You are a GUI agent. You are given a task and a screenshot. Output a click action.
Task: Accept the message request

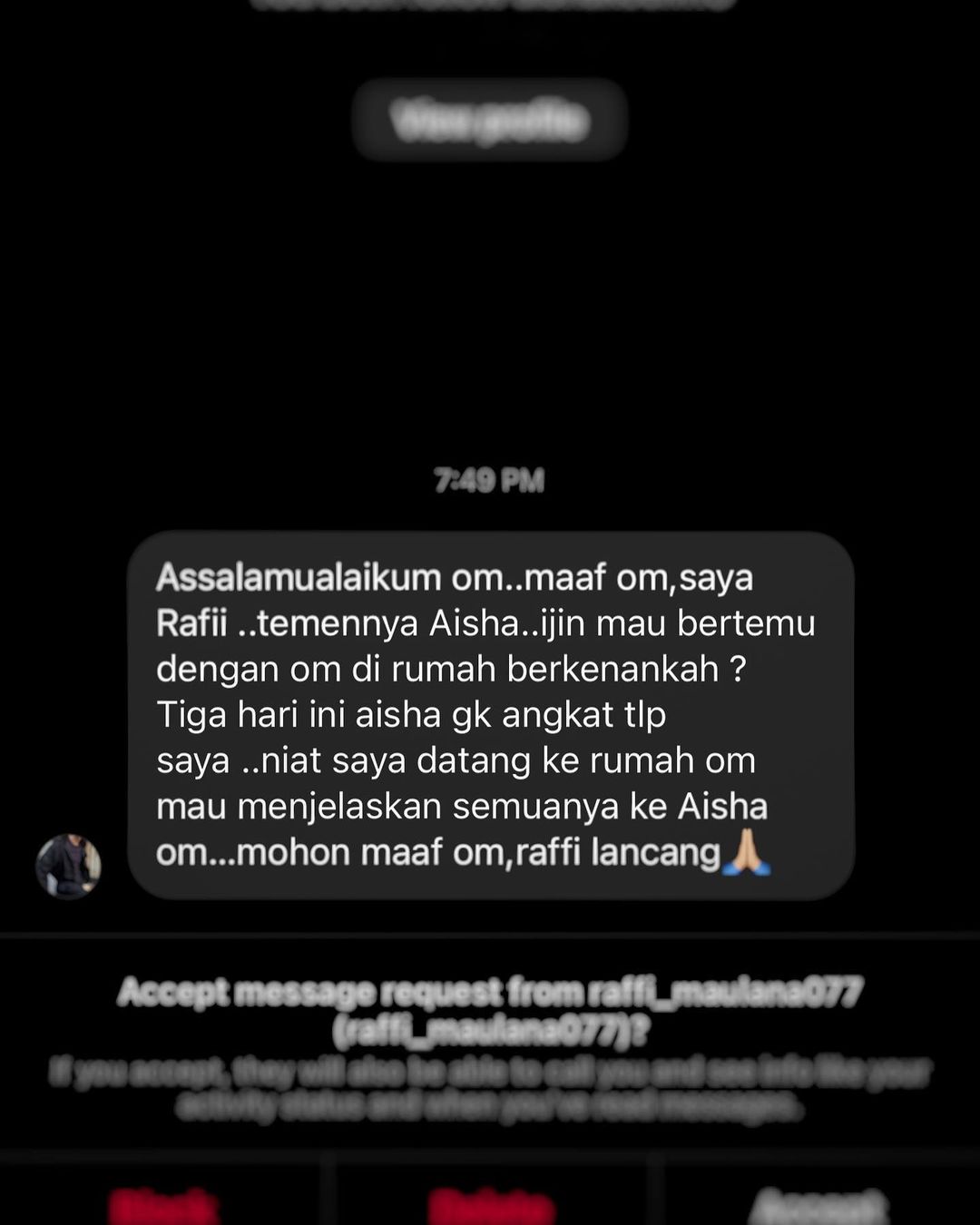(x=818, y=1205)
